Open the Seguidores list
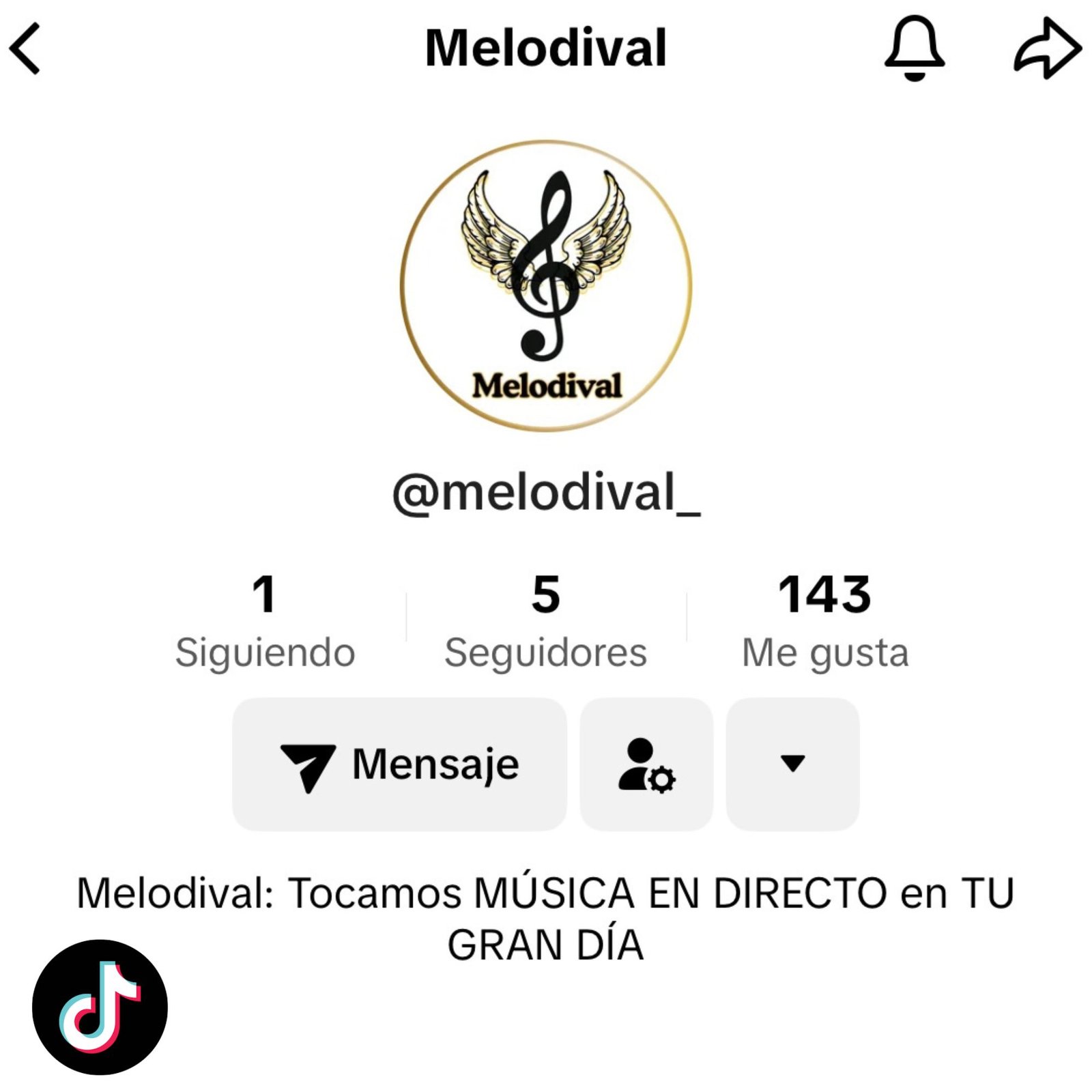 pos(545,621)
